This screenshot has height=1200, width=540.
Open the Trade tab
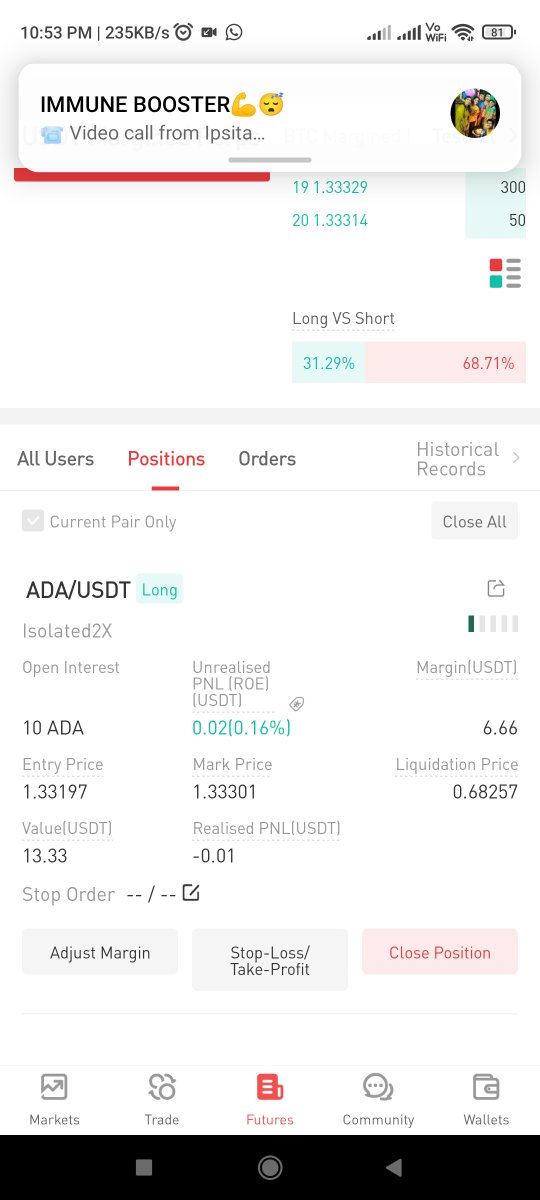point(162,1099)
